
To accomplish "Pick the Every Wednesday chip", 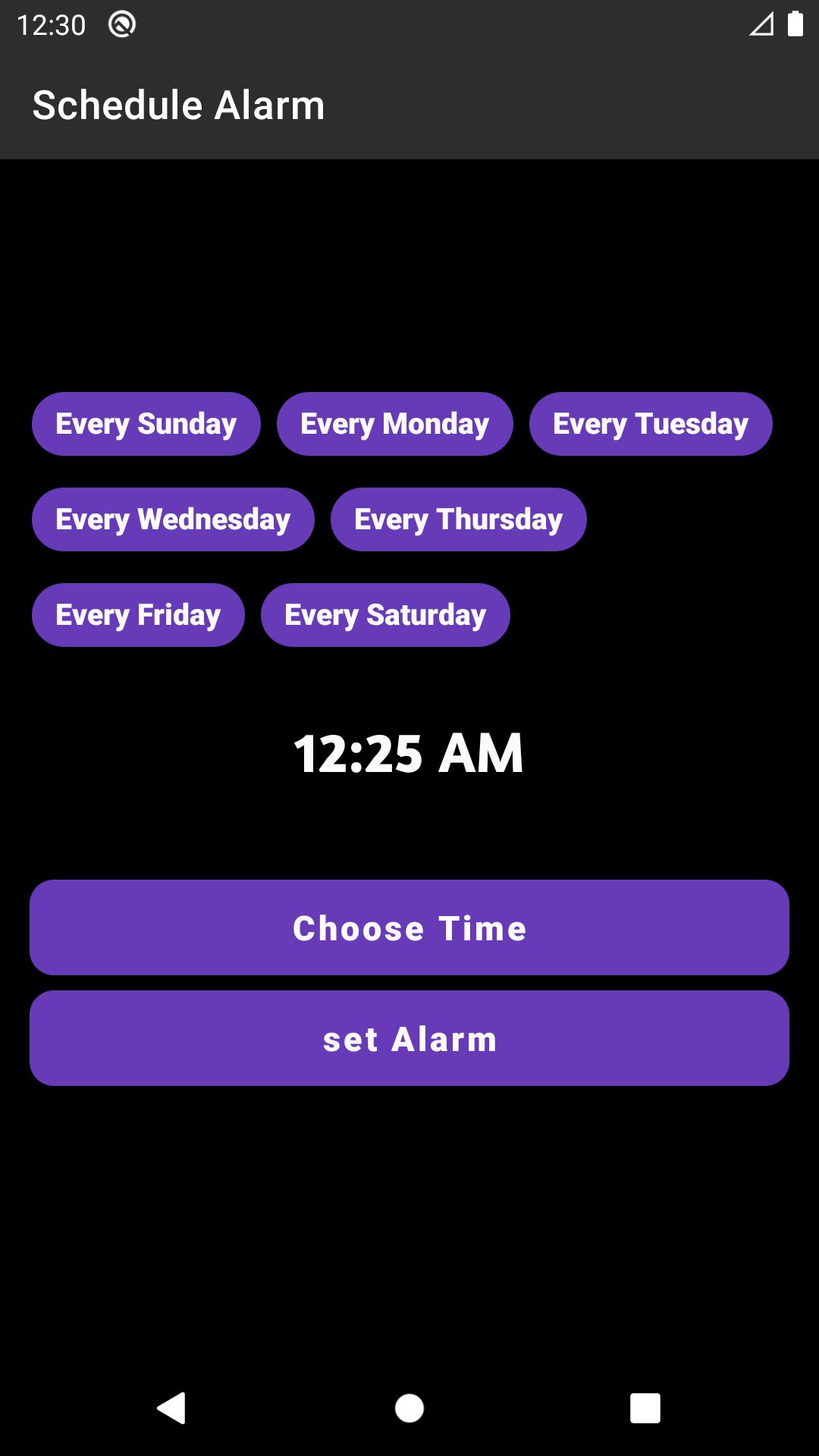I will (x=173, y=519).
